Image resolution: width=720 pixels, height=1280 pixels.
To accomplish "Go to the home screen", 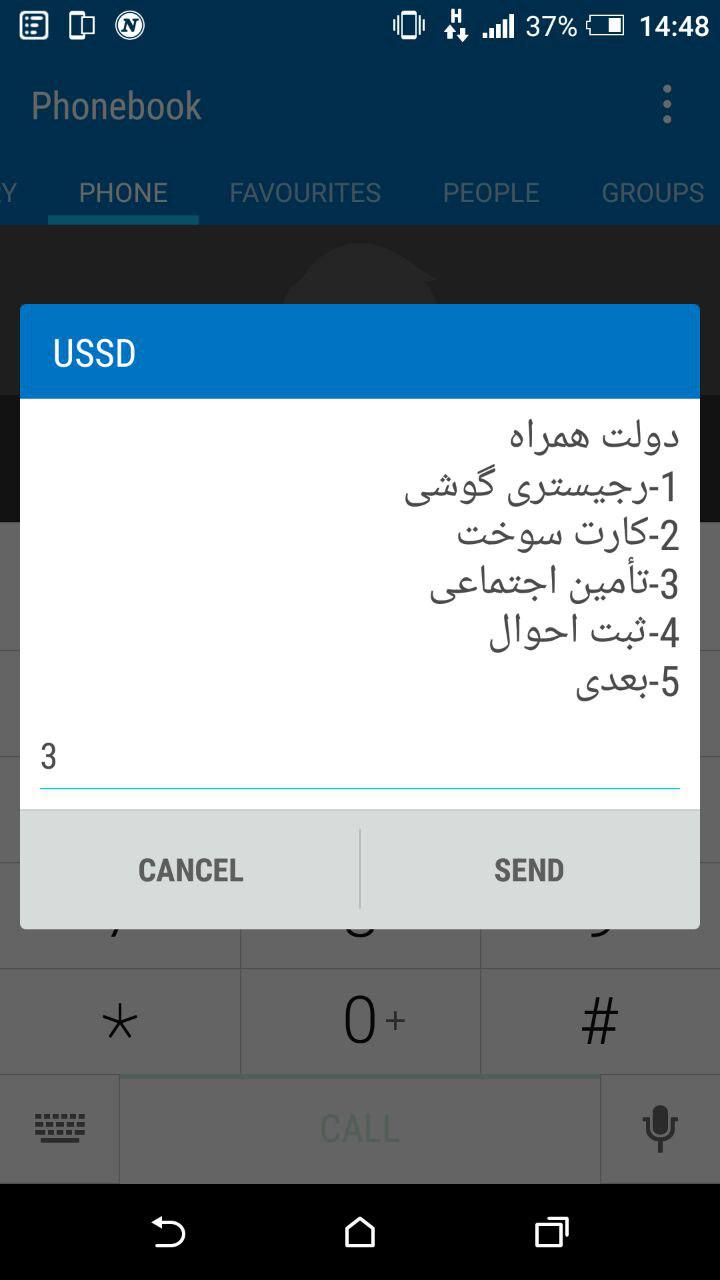I will [x=360, y=1232].
